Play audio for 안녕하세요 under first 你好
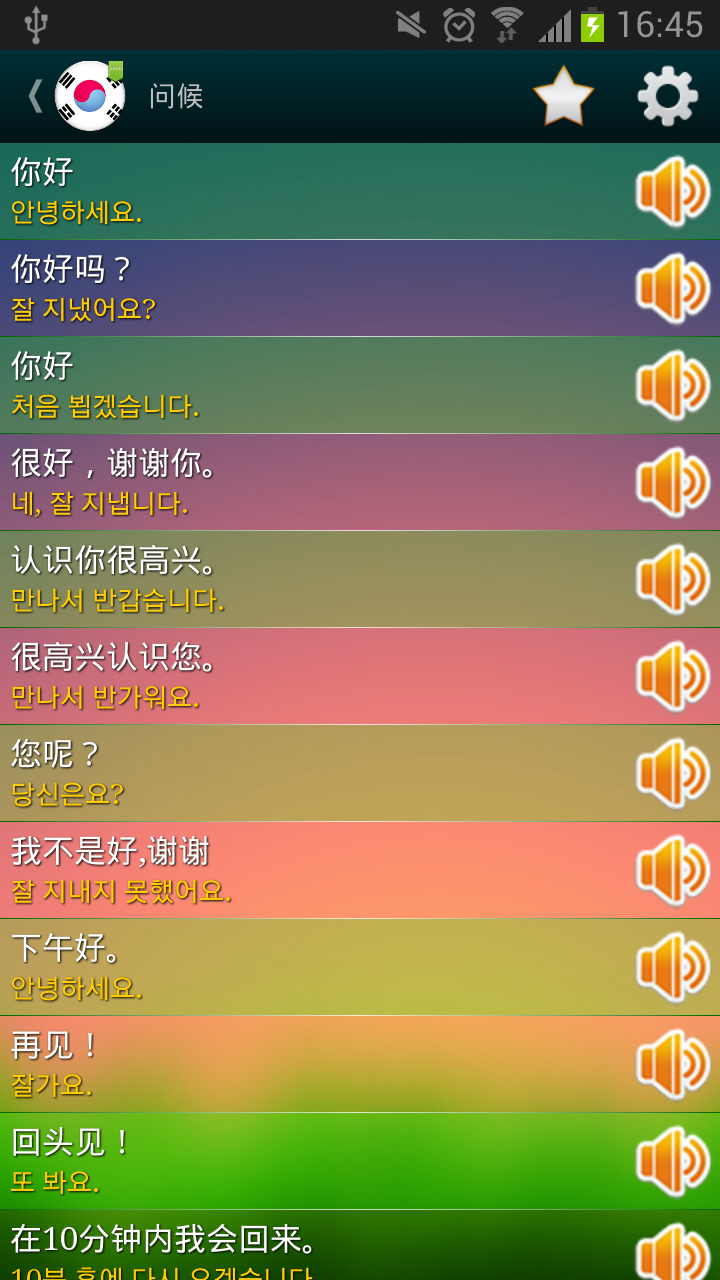Viewport: 720px width, 1280px height. point(673,191)
